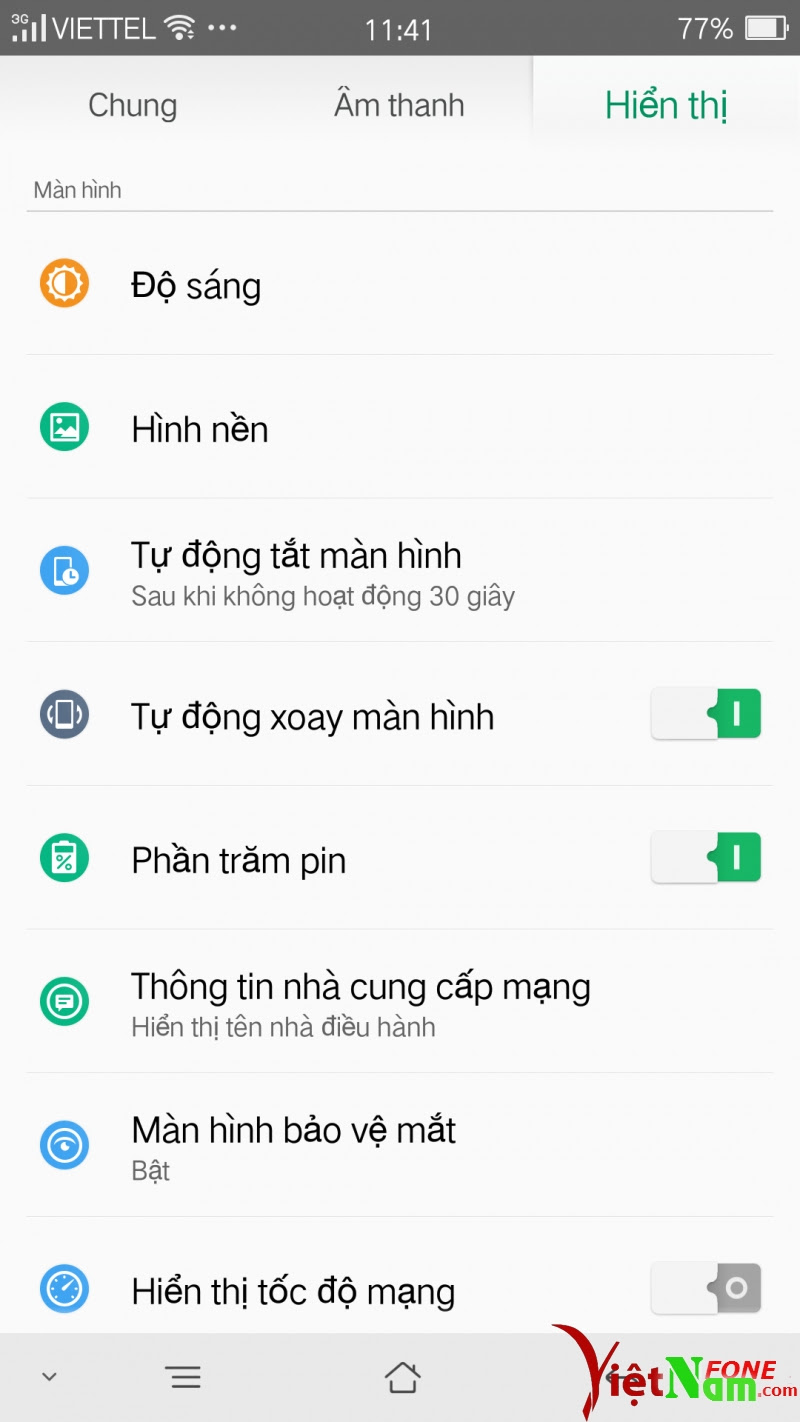Open the menu button in navigation bar
This screenshot has width=800, height=1422.
tap(184, 1377)
